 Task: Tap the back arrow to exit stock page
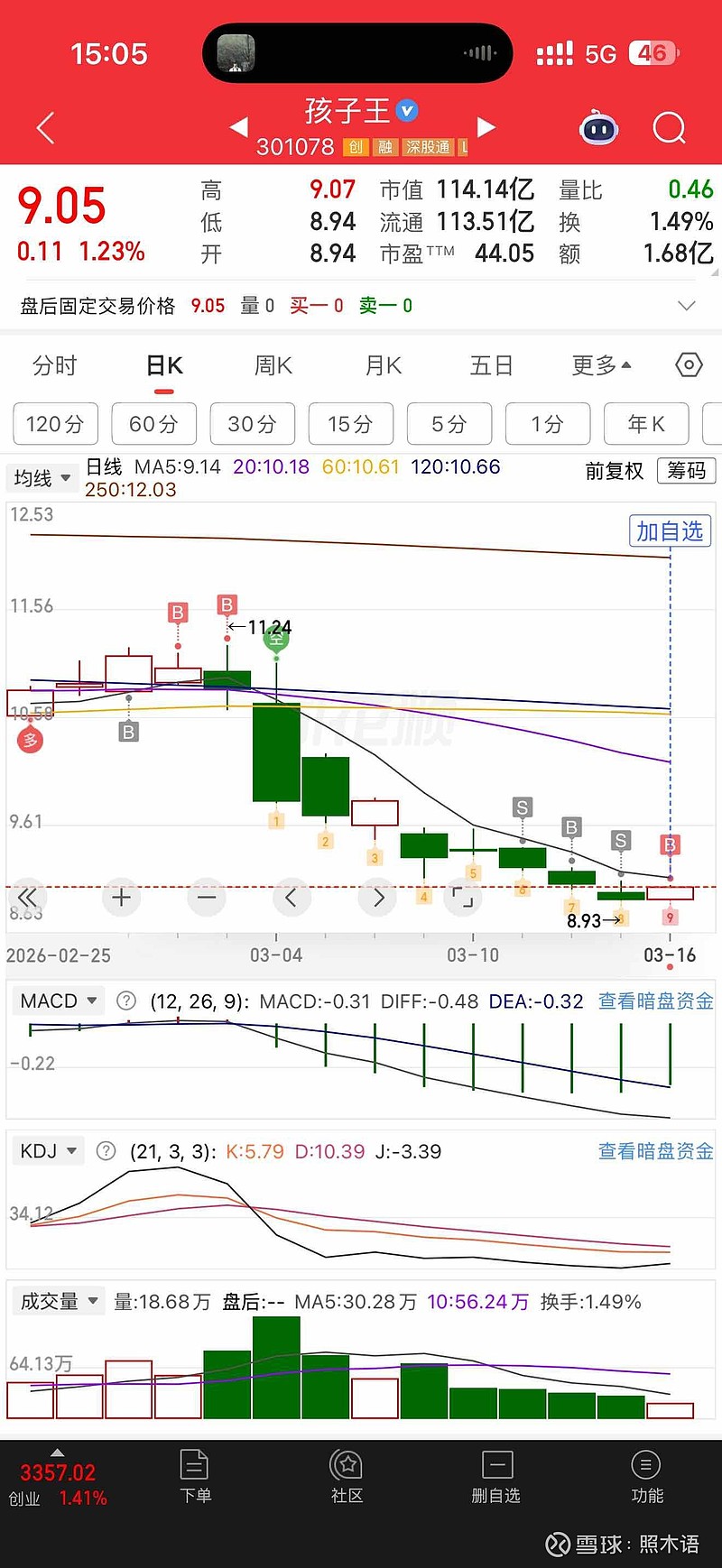[x=45, y=128]
